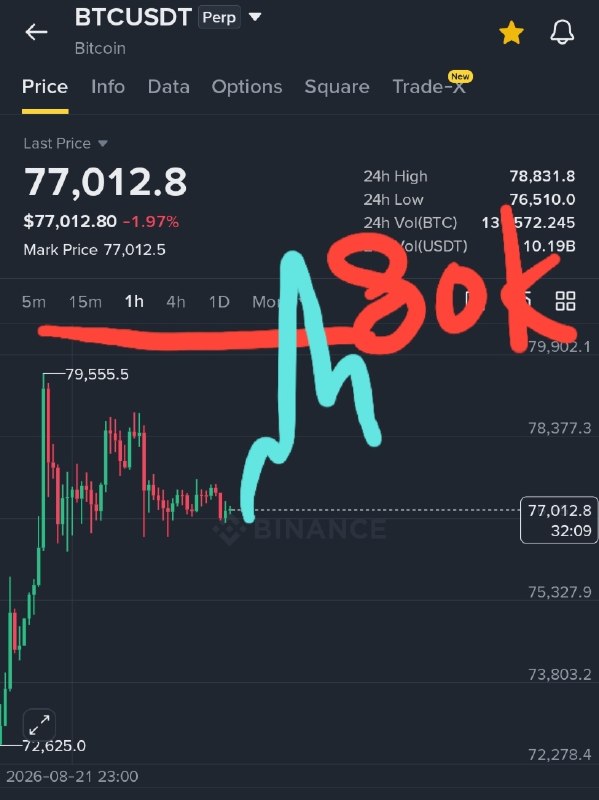Open the BTCUSDT pair selector dropdown
The height and width of the screenshot is (800, 599).
[x=255, y=17]
